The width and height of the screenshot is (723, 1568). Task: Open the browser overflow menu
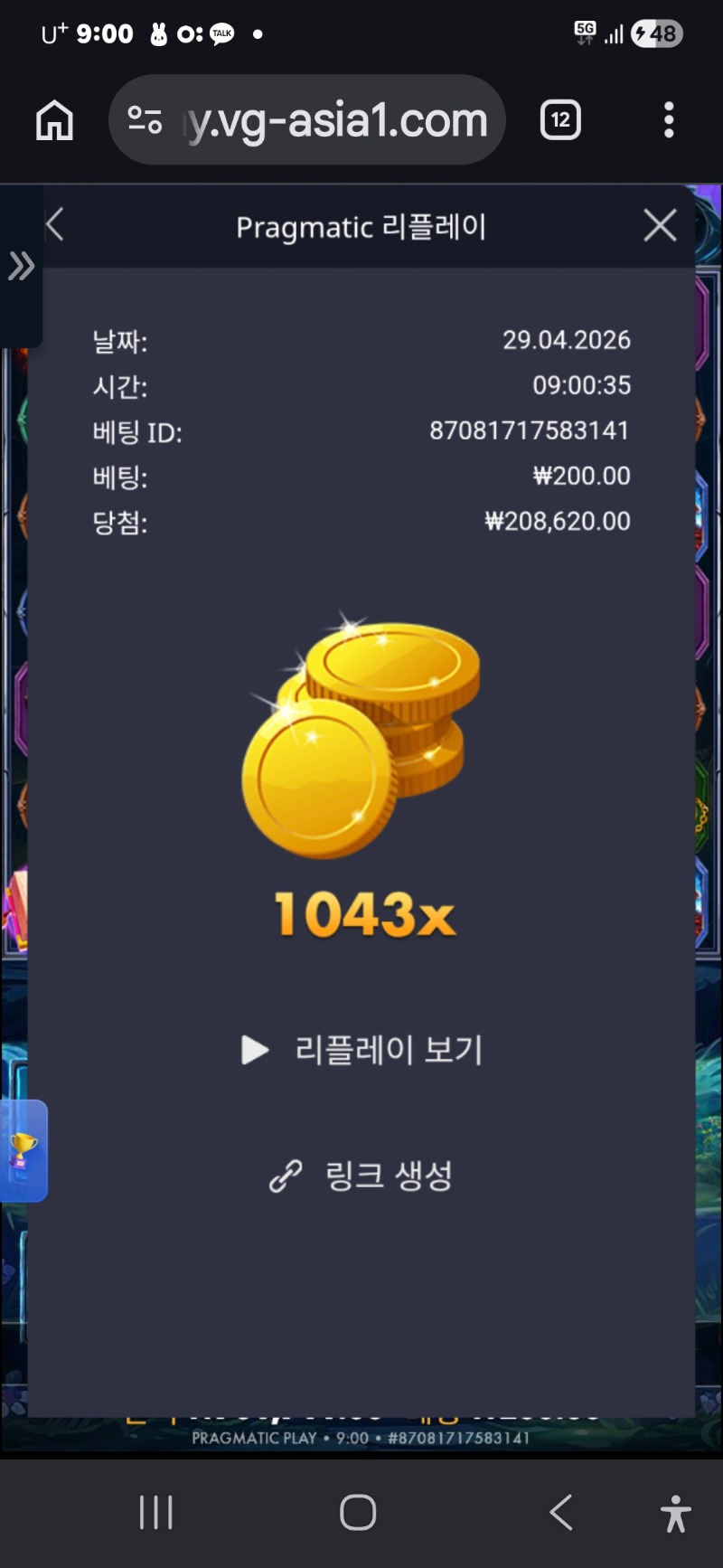pyautogui.click(x=669, y=119)
